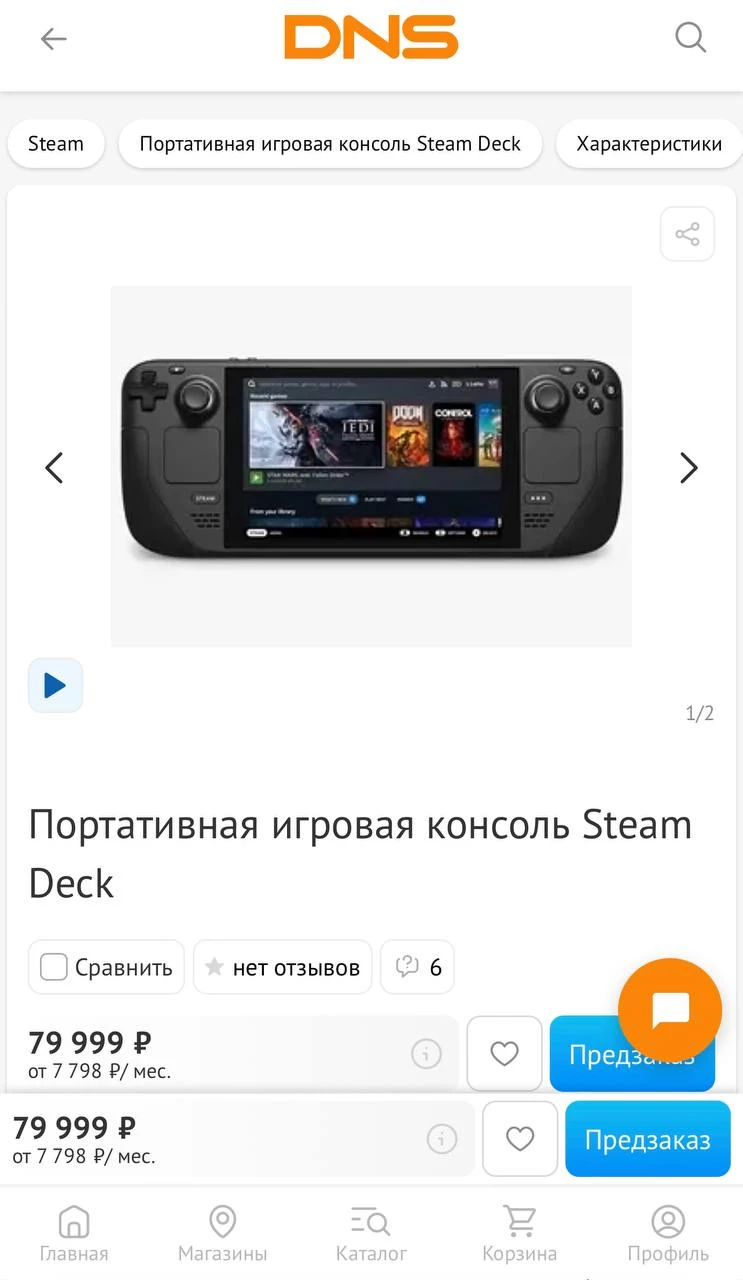Go to the Профиль tab
This screenshot has height=1280, width=743.
pos(667,1234)
